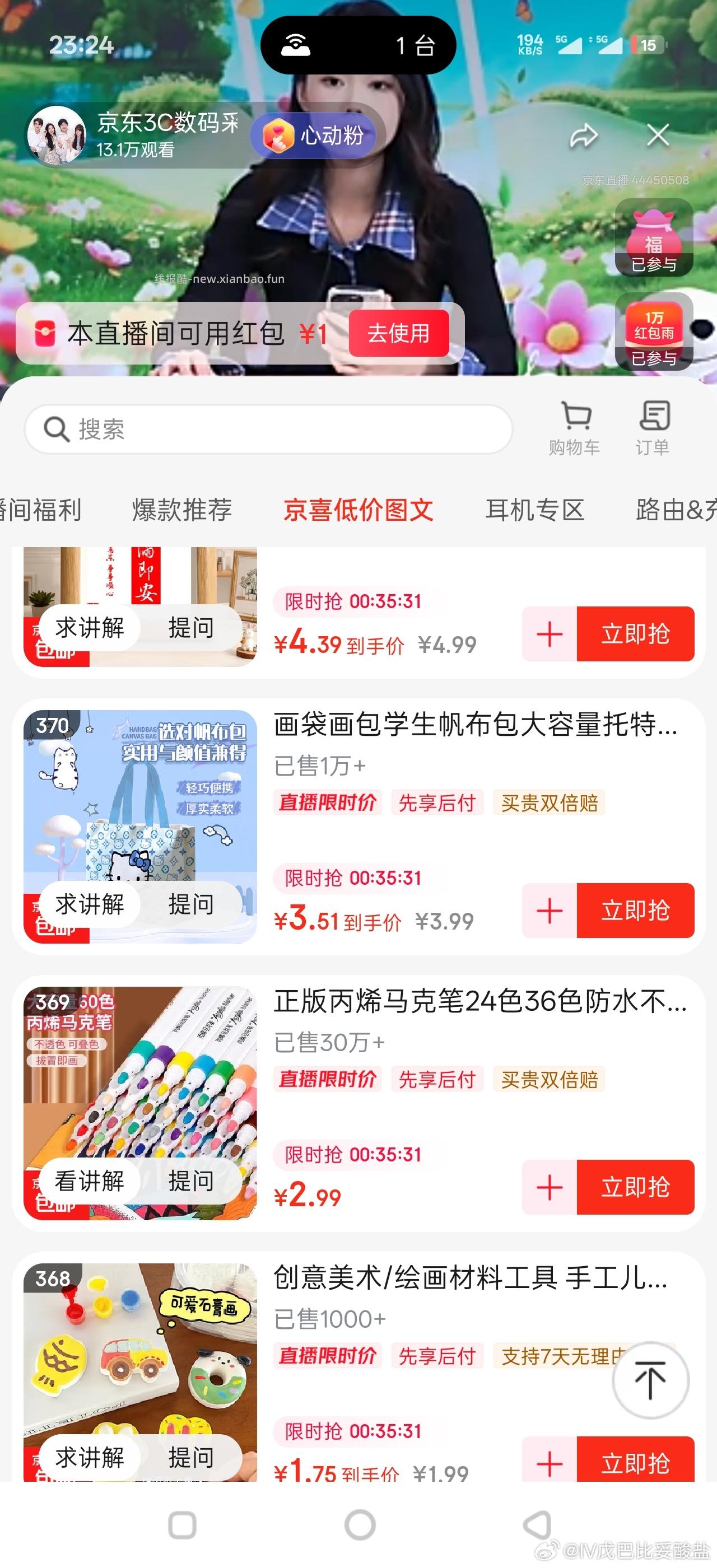Tap 立即抢 on the ¥2.99 marker set
The image size is (717, 1568).
point(635,1187)
